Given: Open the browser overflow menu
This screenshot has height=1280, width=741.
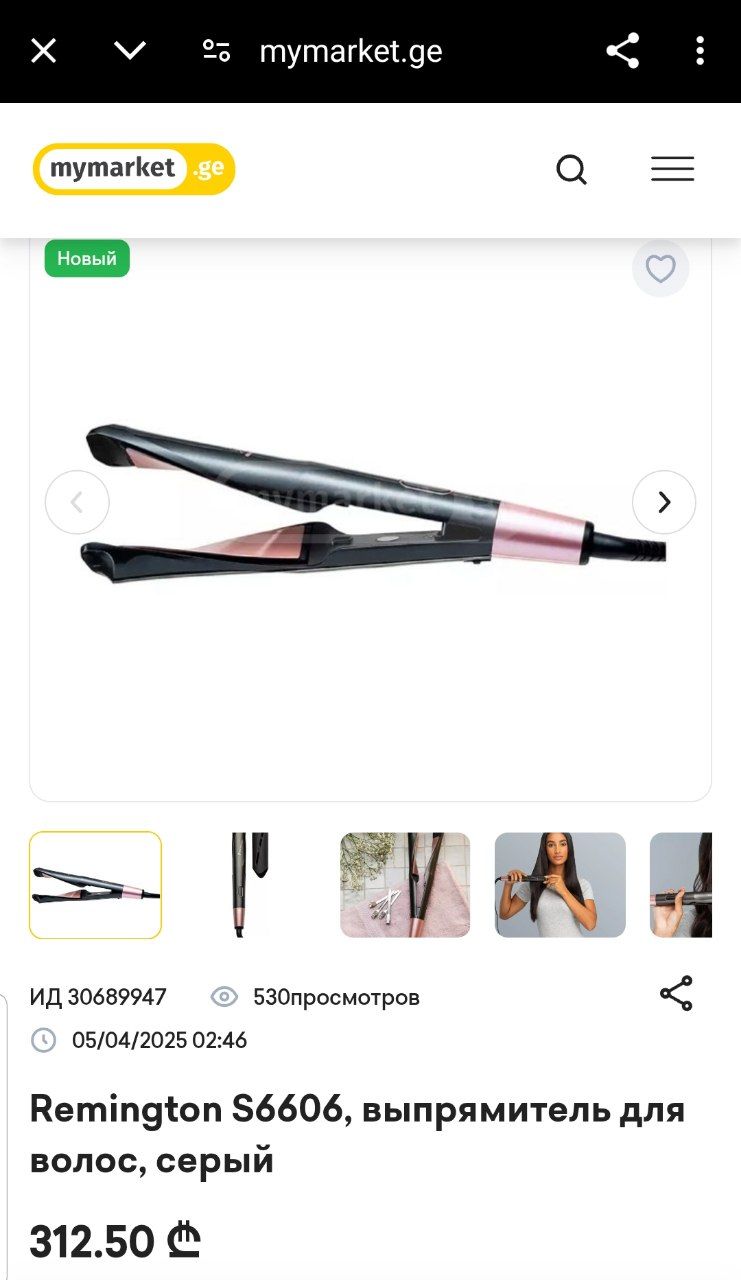Looking at the screenshot, I should click(x=700, y=51).
